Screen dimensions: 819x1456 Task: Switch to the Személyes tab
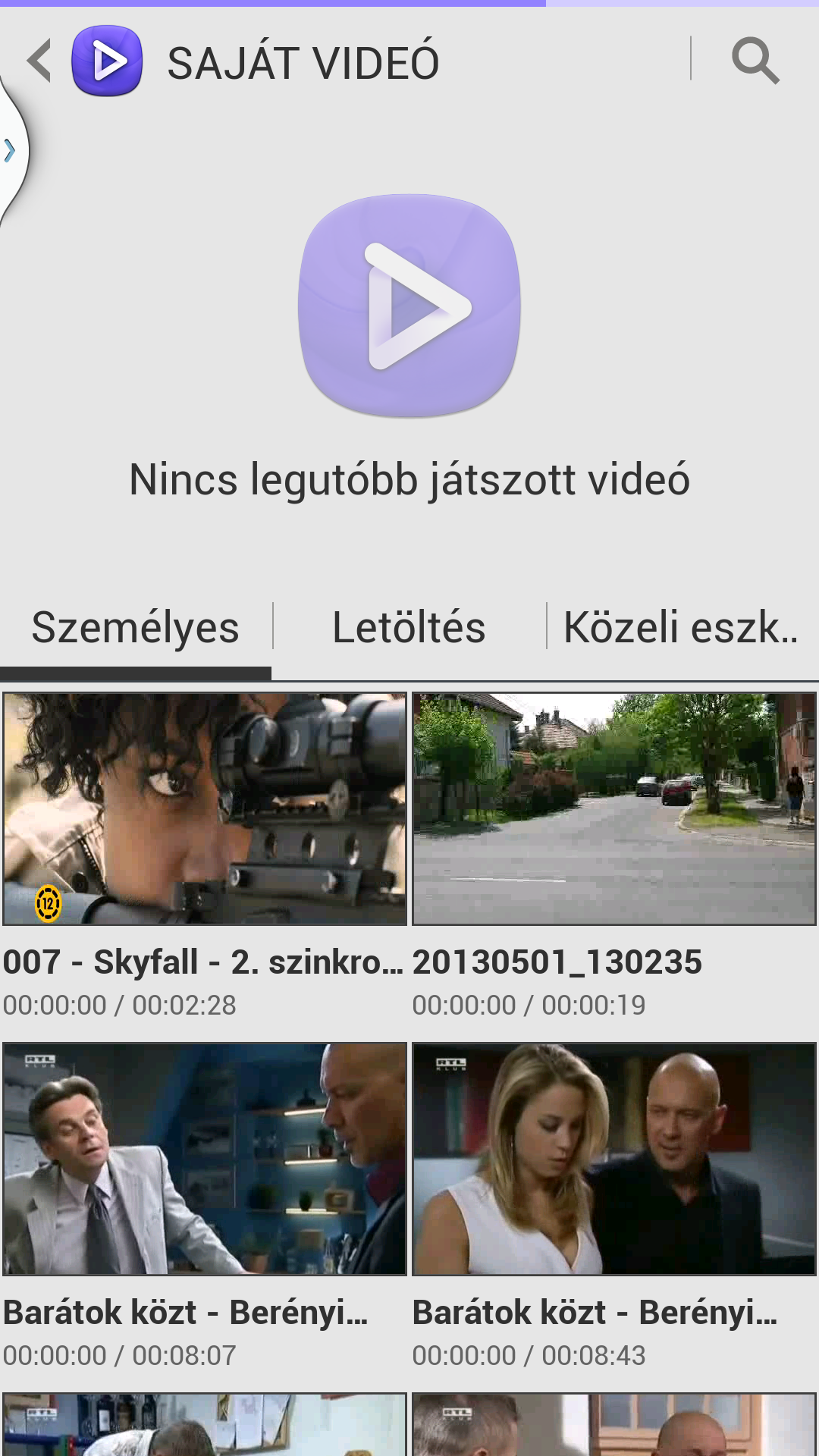pyautogui.click(x=135, y=628)
